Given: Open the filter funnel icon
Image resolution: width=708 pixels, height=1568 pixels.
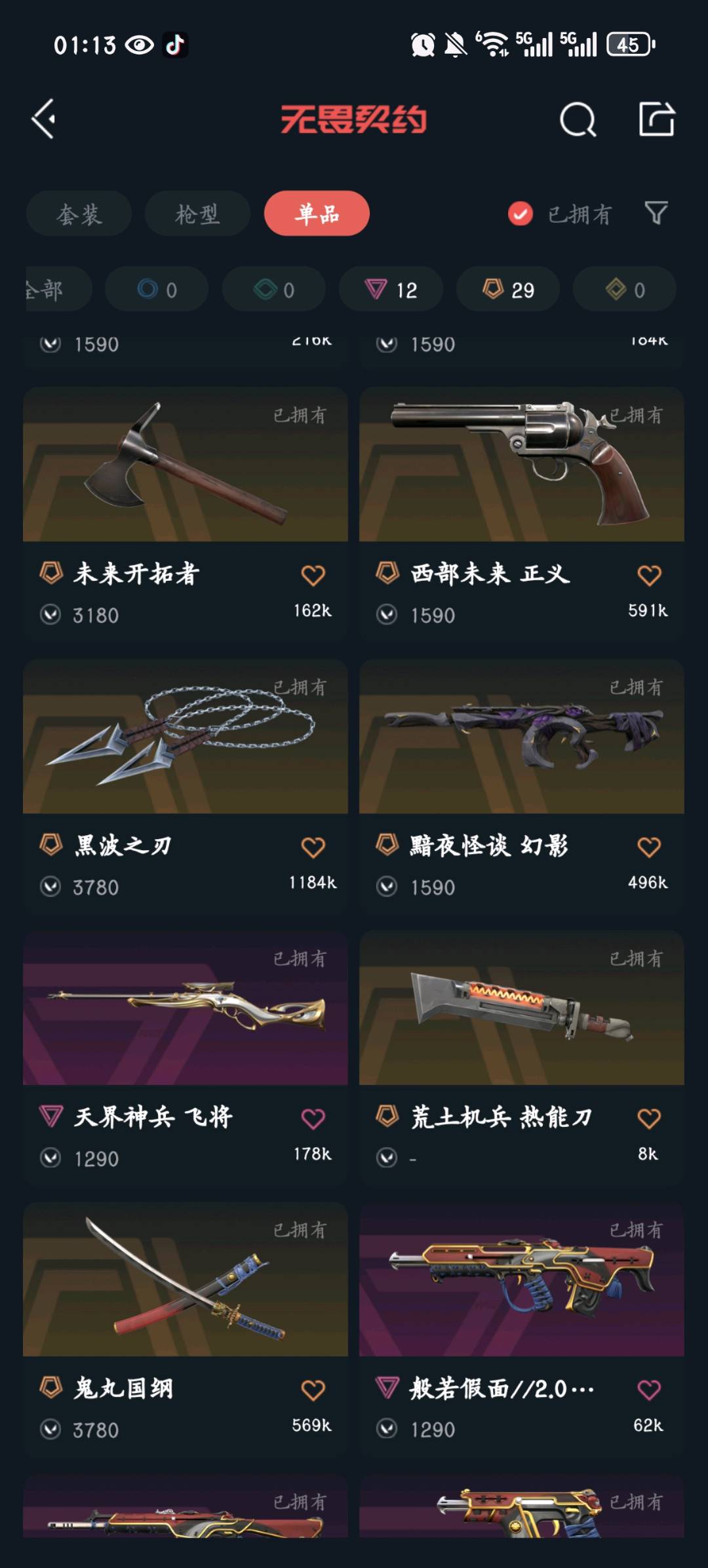Looking at the screenshot, I should click(x=656, y=213).
